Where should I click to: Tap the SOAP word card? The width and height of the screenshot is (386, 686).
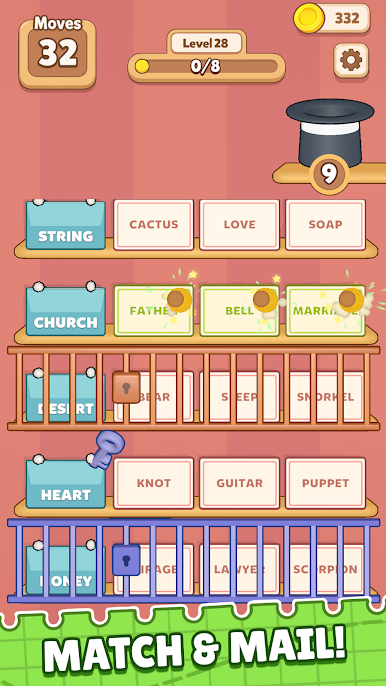(325, 225)
